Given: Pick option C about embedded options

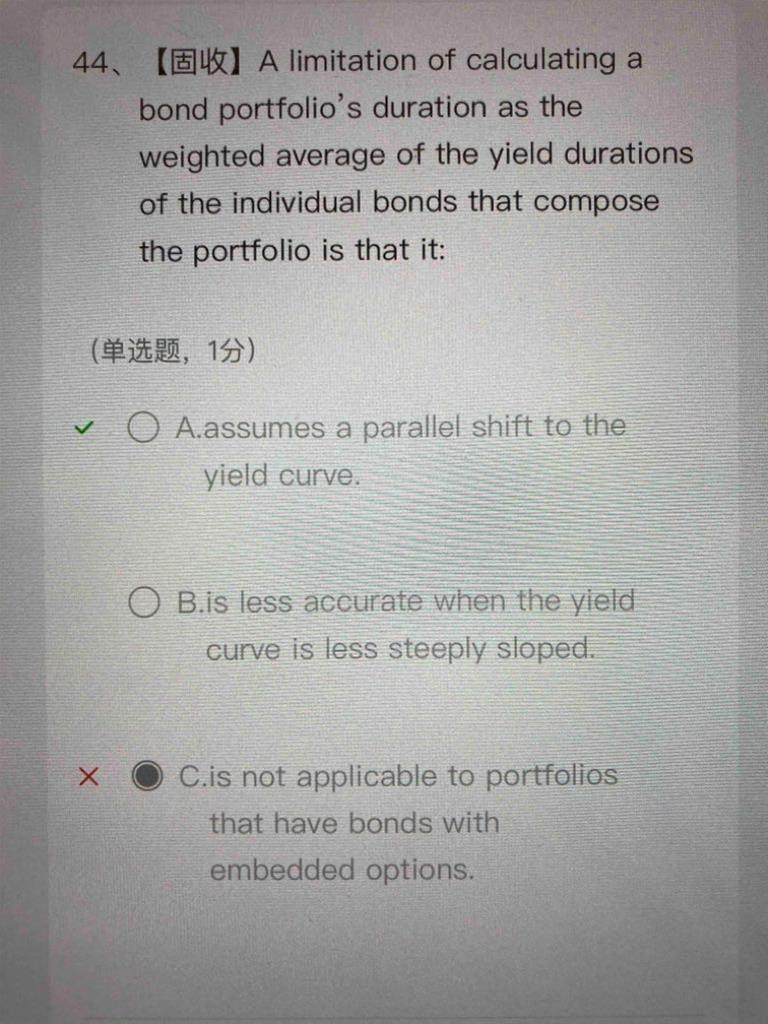Looking at the screenshot, I should 147,777.
